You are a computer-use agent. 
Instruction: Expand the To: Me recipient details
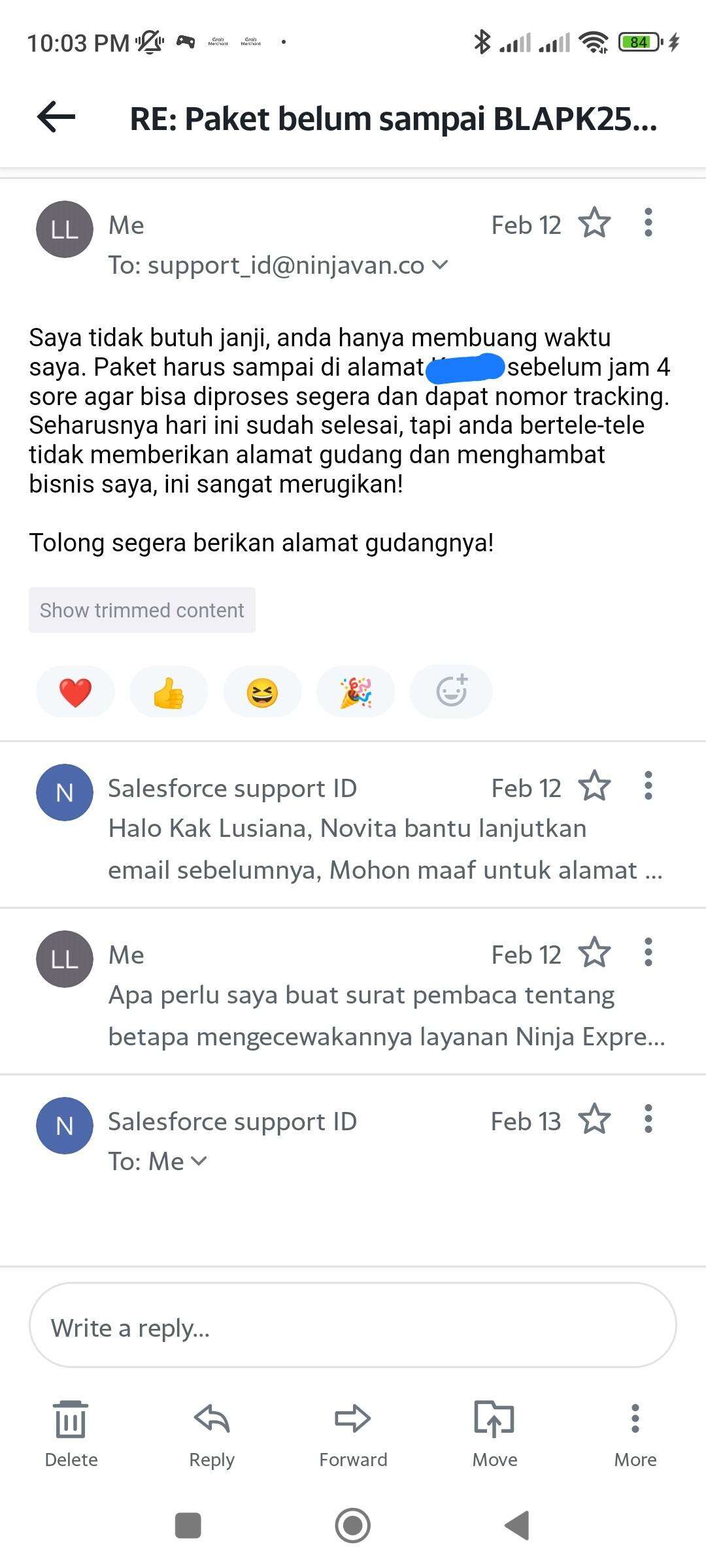click(199, 1161)
